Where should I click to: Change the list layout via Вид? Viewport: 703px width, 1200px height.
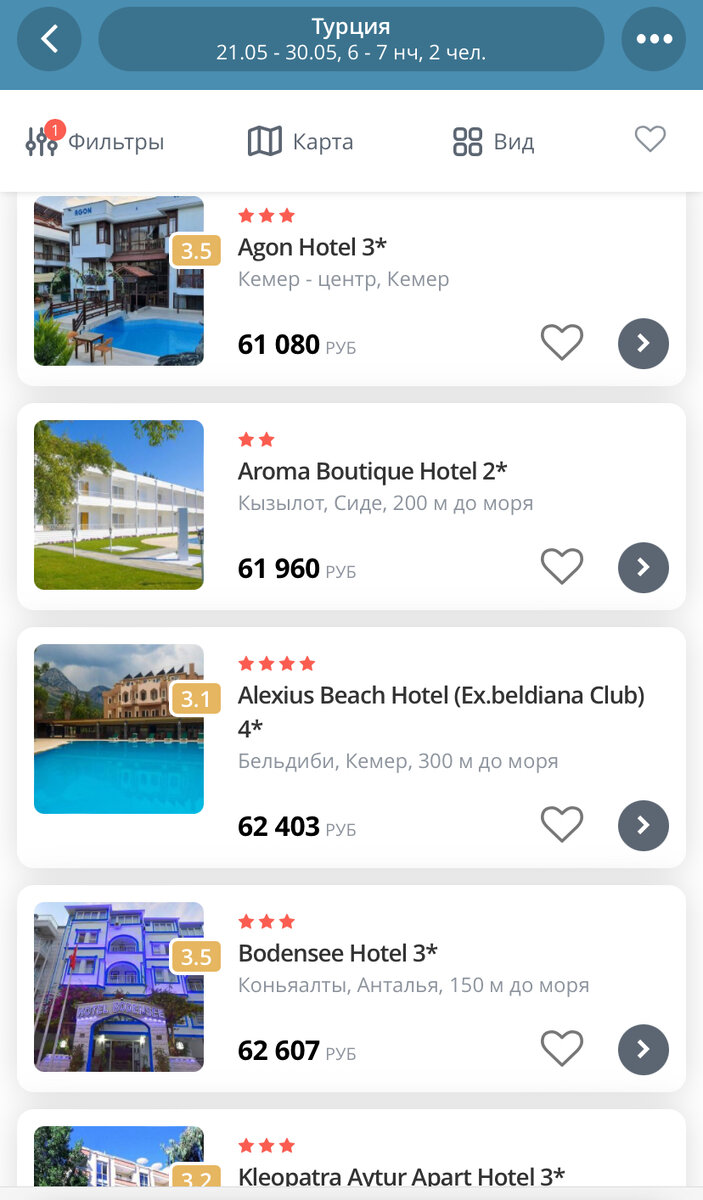[494, 142]
